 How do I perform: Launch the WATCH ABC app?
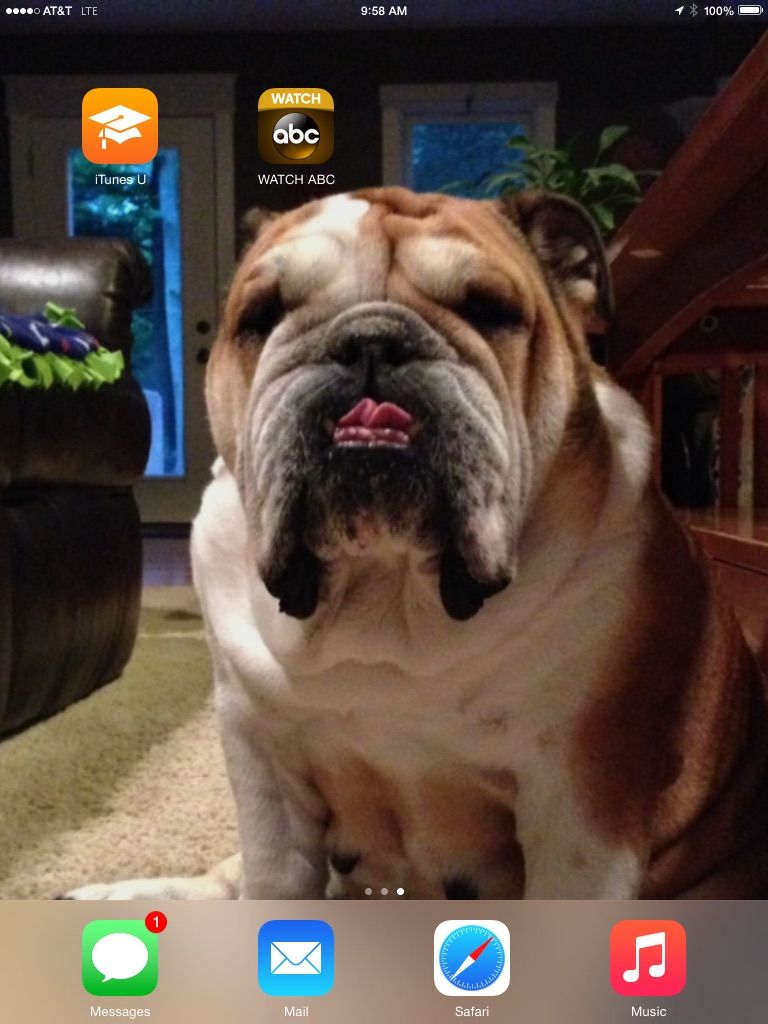(296, 126)
